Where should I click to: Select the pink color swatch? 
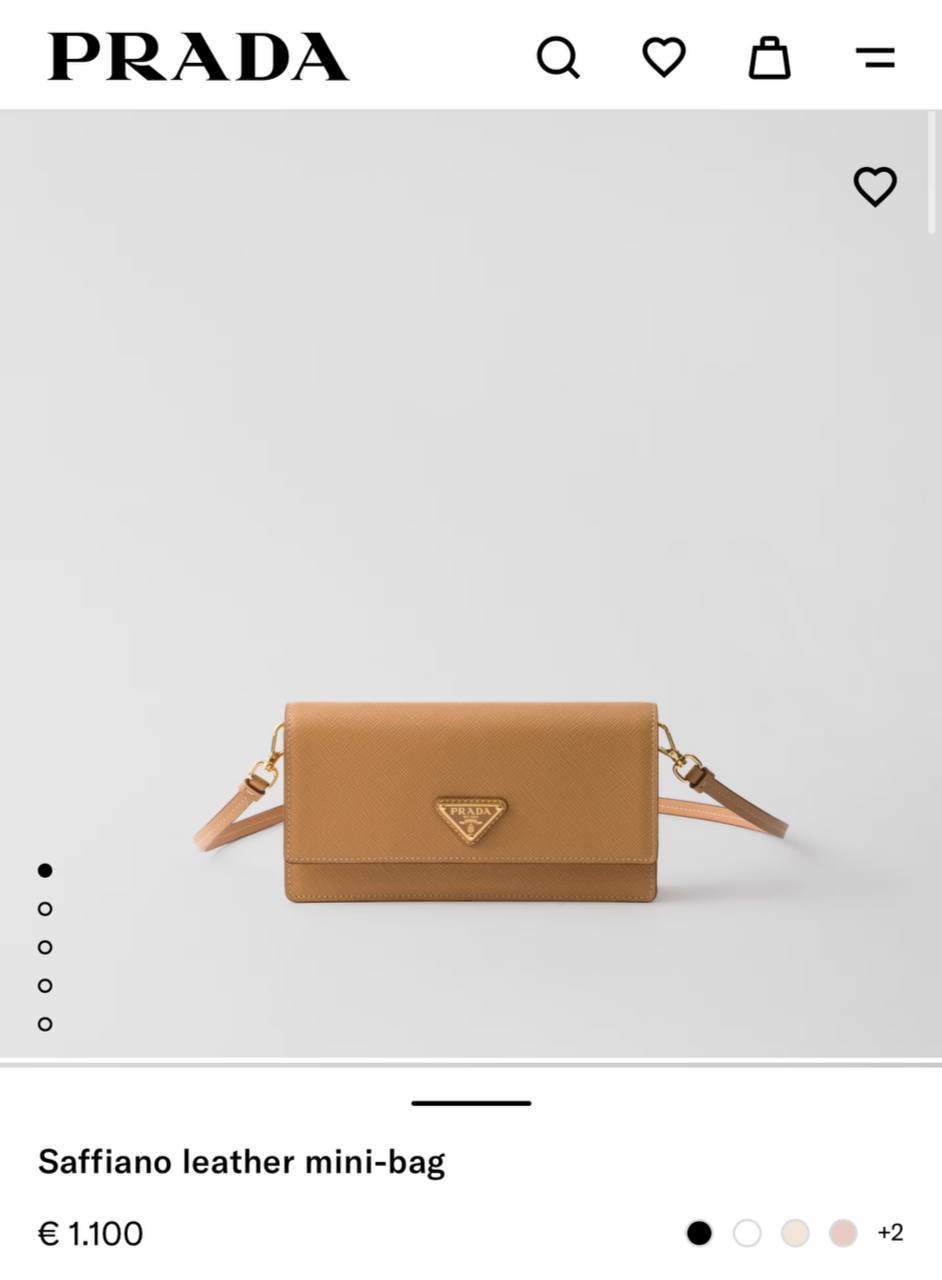[843, 1233]
